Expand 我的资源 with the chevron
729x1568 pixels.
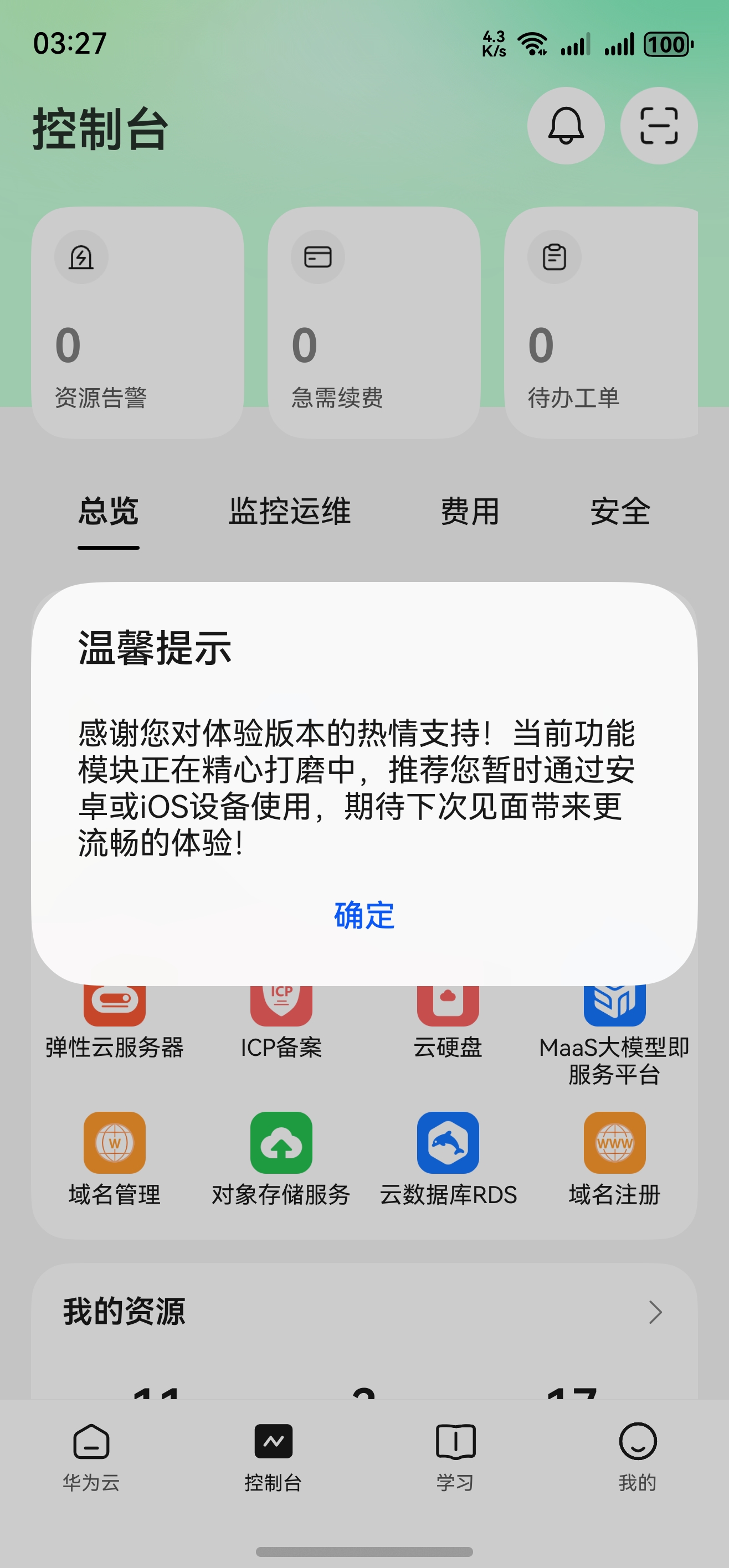coord(655,1312)
